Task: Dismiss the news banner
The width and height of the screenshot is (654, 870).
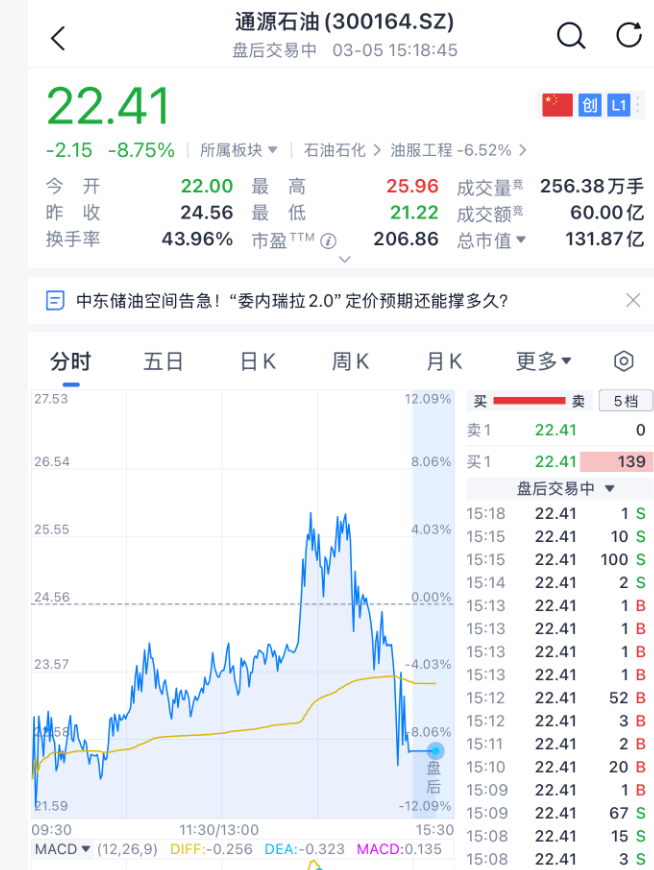Action: pyautogui.click(x=632, y=300)
